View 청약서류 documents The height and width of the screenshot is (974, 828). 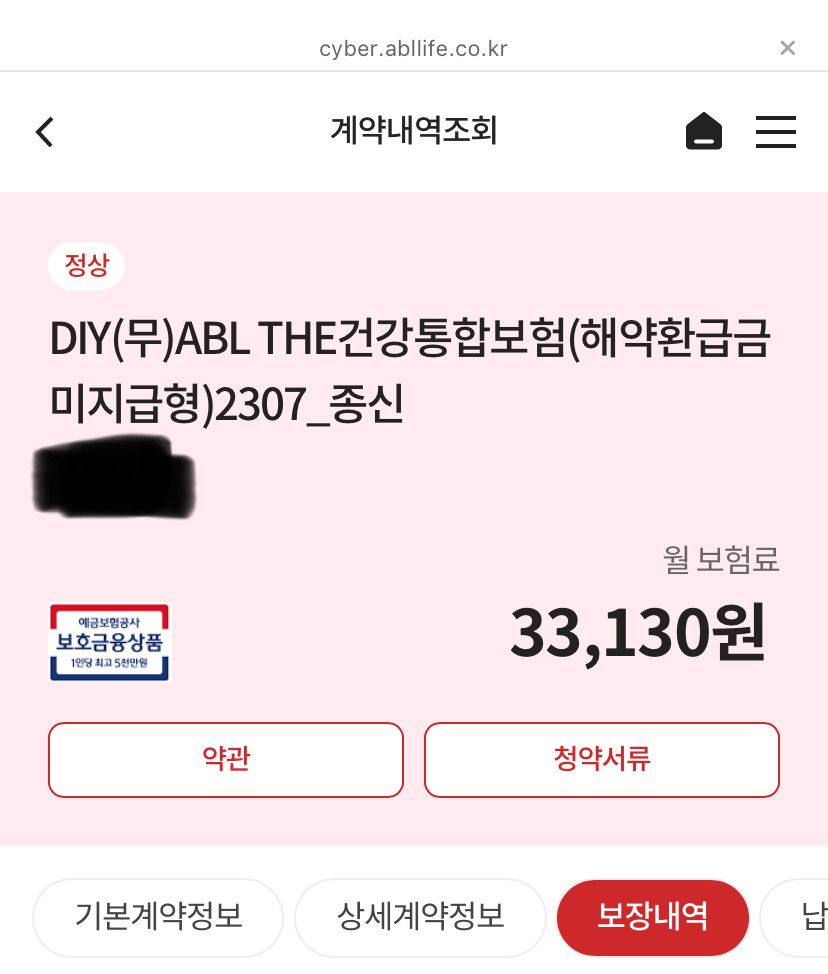click(601, 760)
